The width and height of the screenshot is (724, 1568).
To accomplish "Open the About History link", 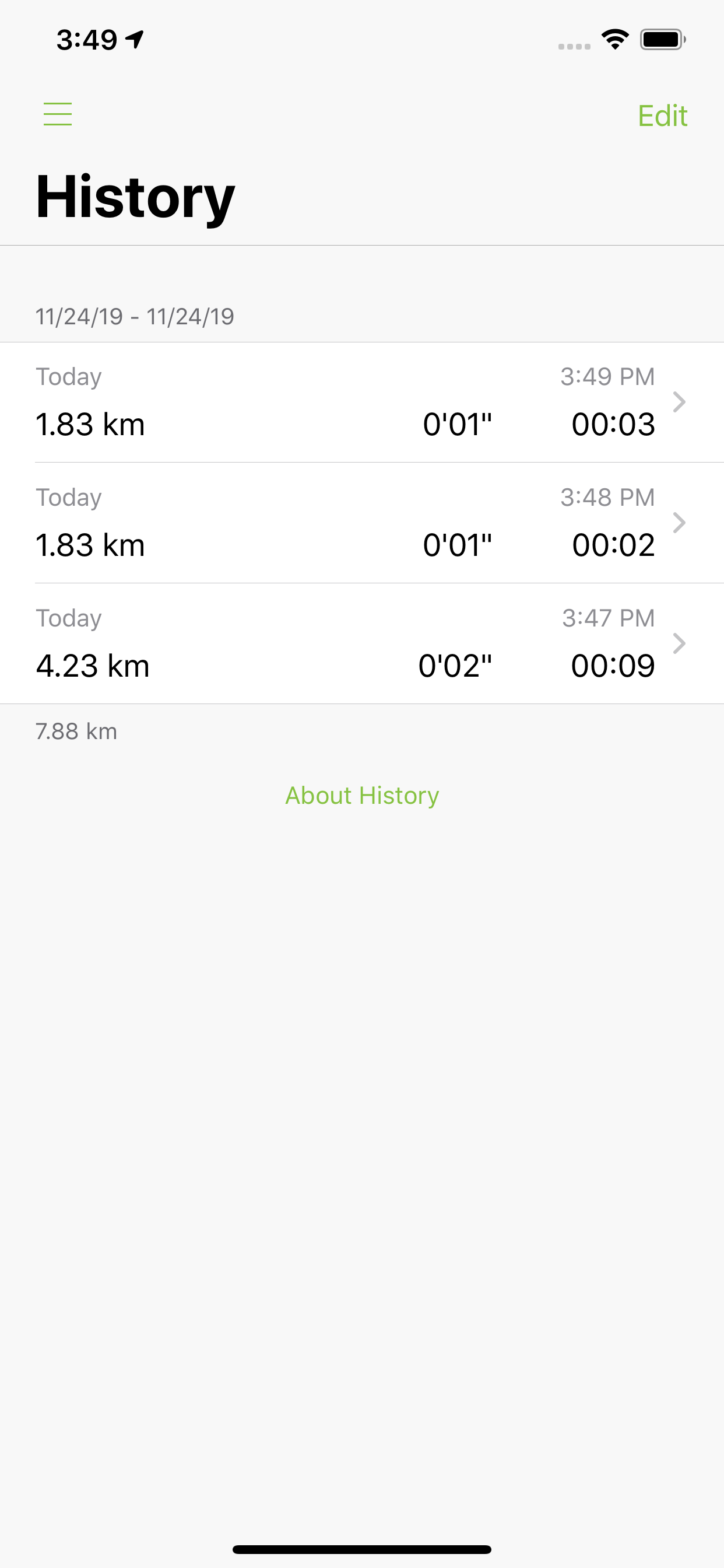I will pyautogui.click(x=362, y=796).
